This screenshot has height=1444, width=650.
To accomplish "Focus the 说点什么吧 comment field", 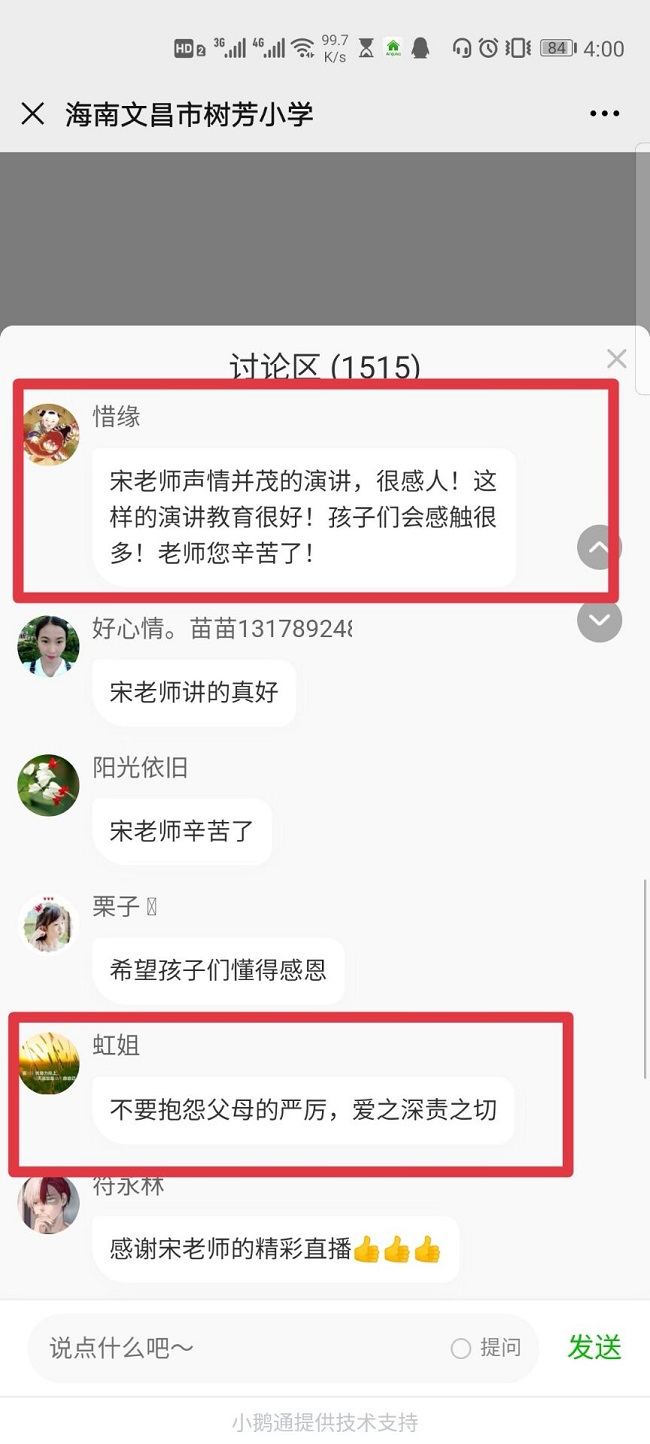I will pos(240,1348).
